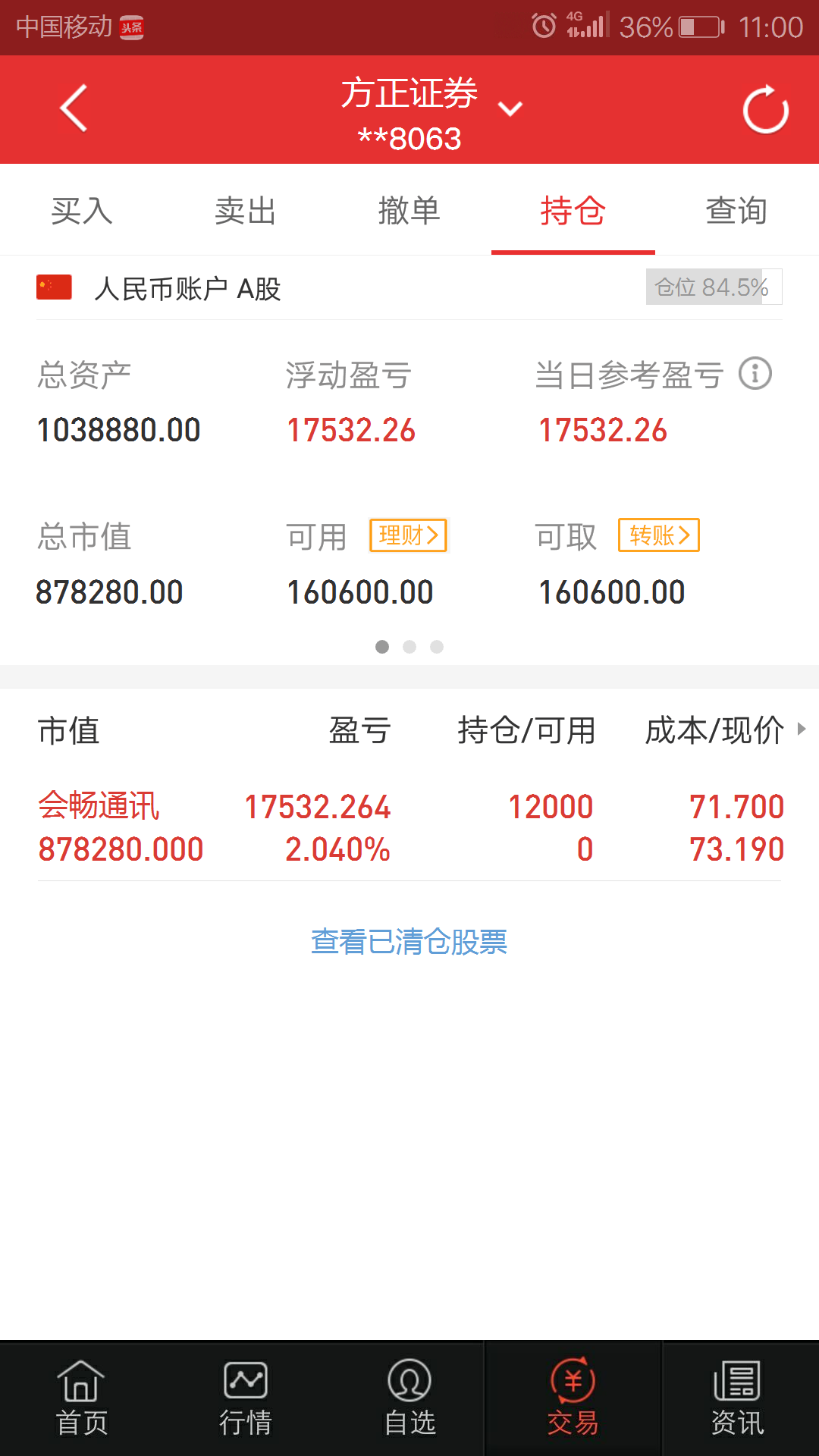The width and height of the screenshot is (819, 1456).
Task: Tap the back arrow to go back
Action: click(x=72, y=108)
